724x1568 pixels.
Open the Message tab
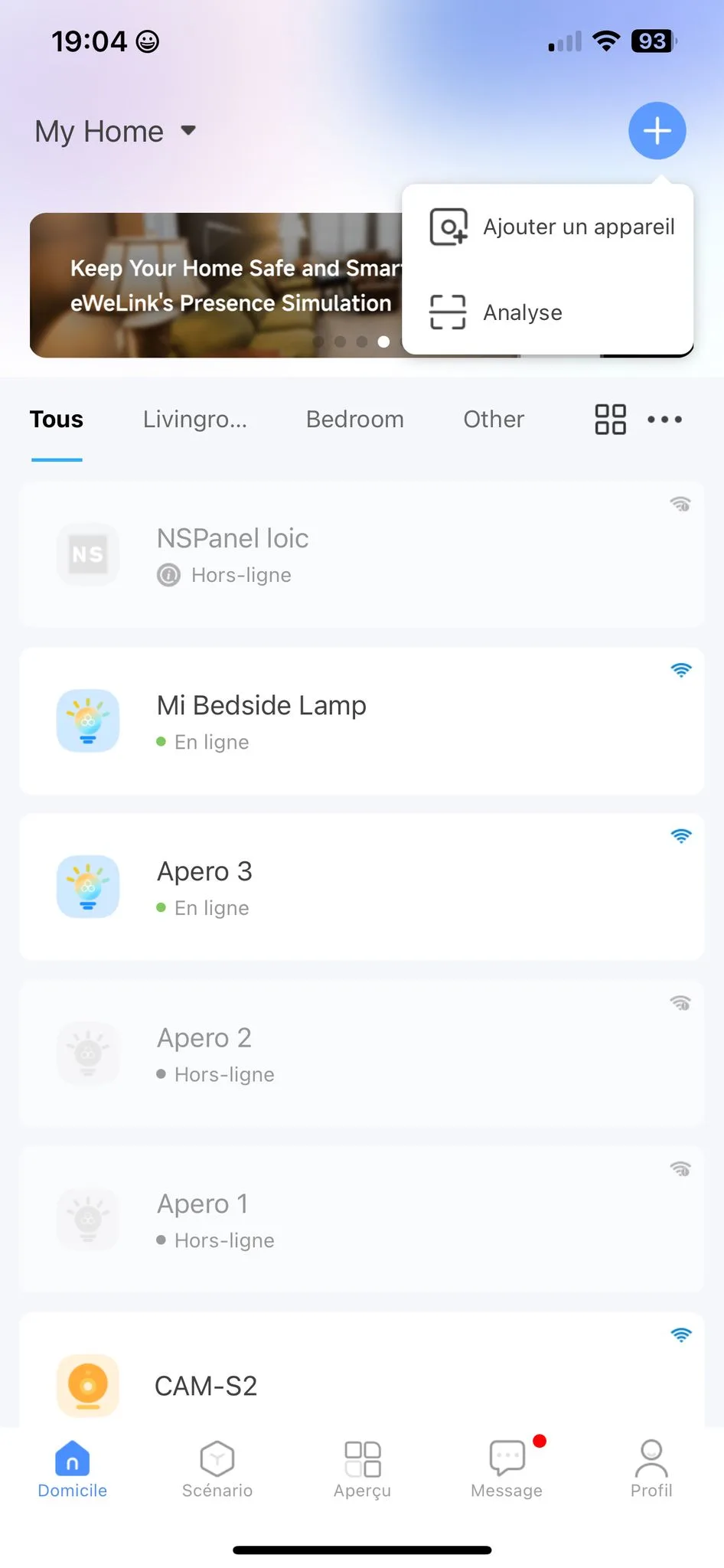coord(507,1469)
